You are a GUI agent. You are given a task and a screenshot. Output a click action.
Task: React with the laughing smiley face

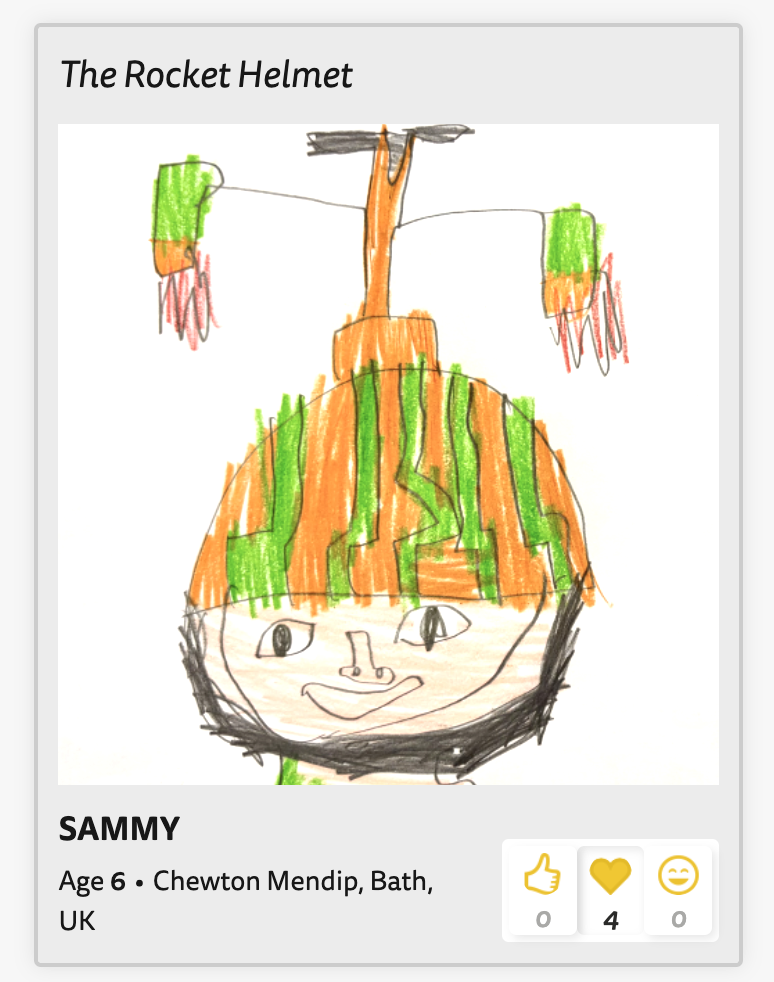pos(678,880)
